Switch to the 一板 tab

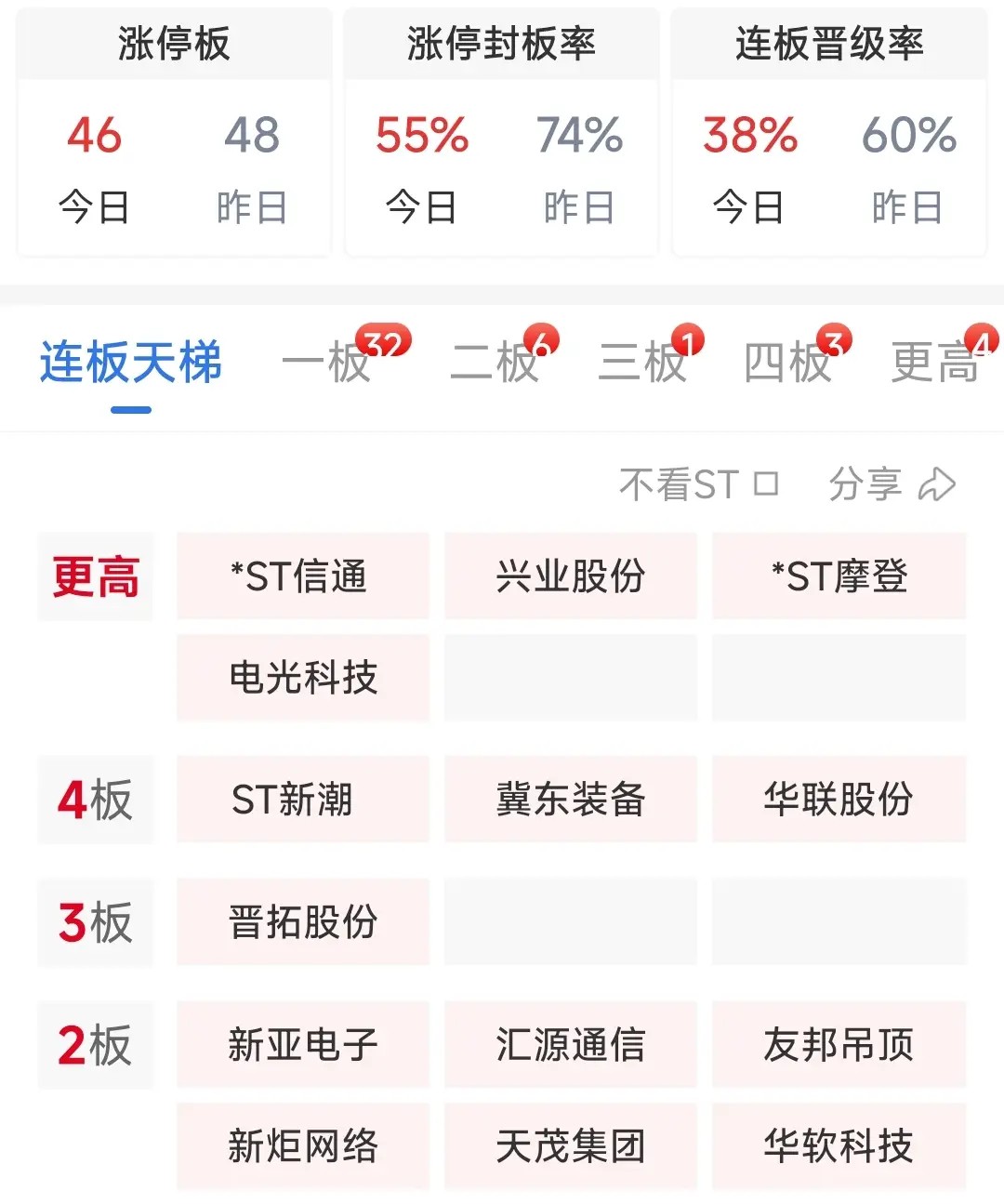click(327, 362)
